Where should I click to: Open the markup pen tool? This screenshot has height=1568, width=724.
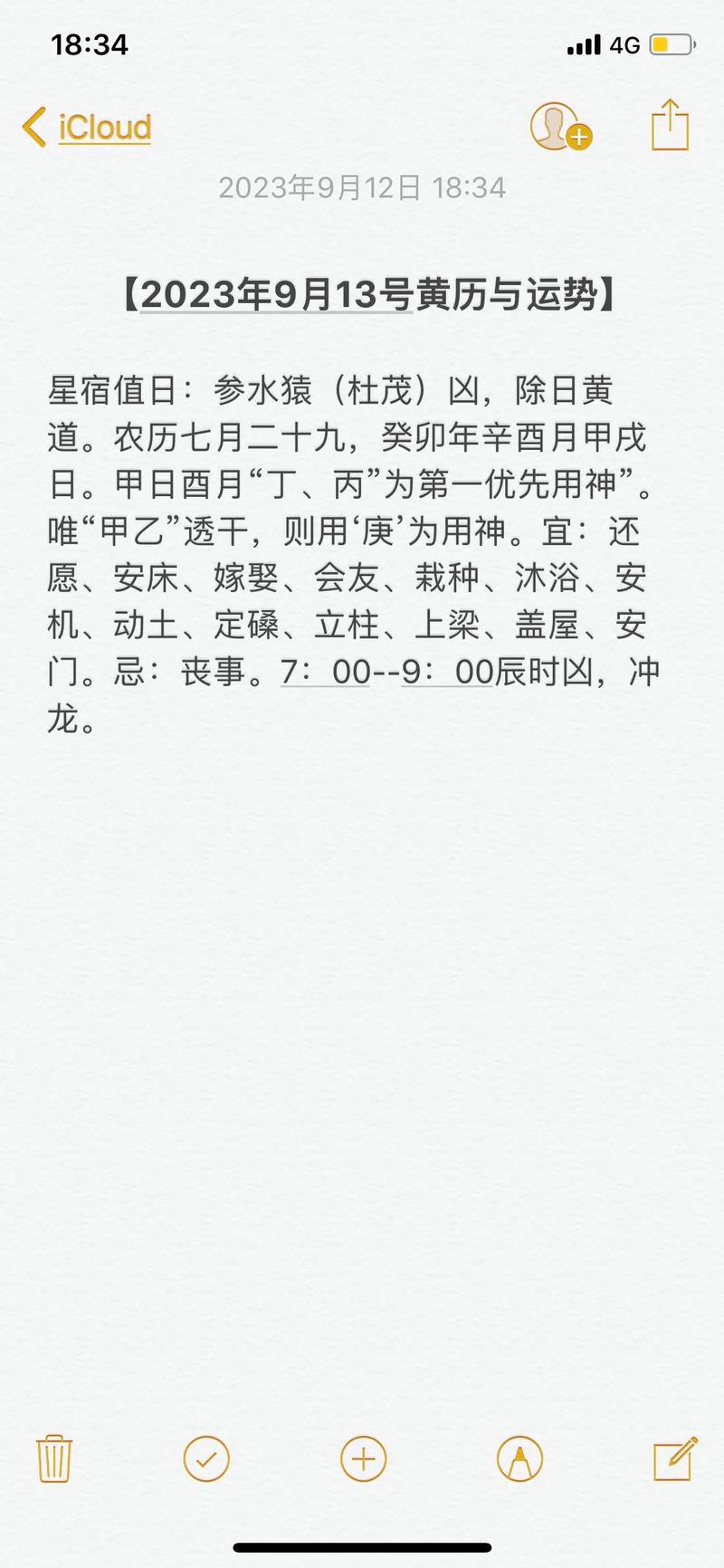519,1458
